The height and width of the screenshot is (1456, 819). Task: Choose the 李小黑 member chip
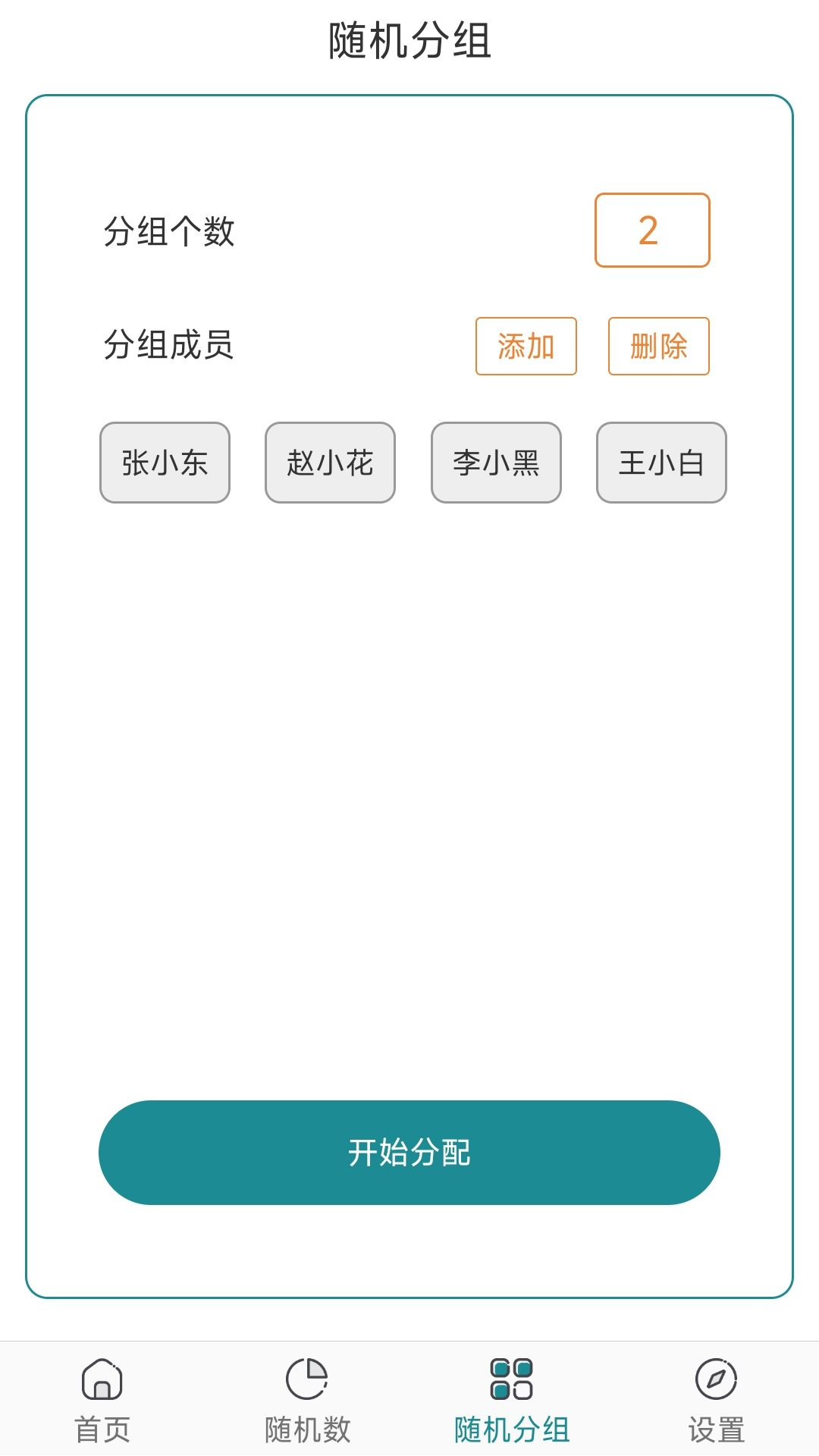496,463
